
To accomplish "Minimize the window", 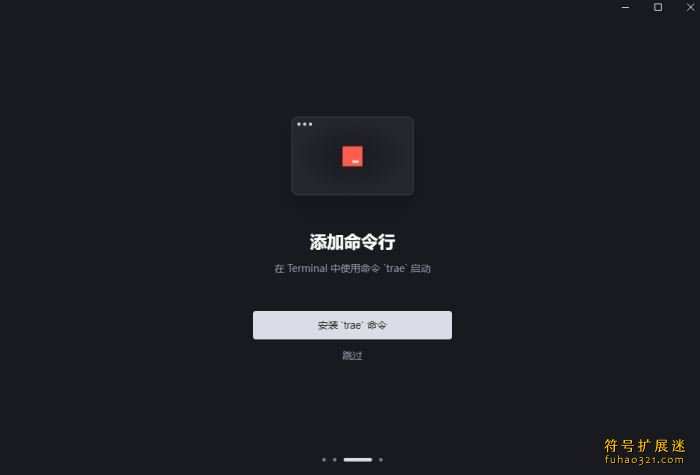I will coord(625,7).
